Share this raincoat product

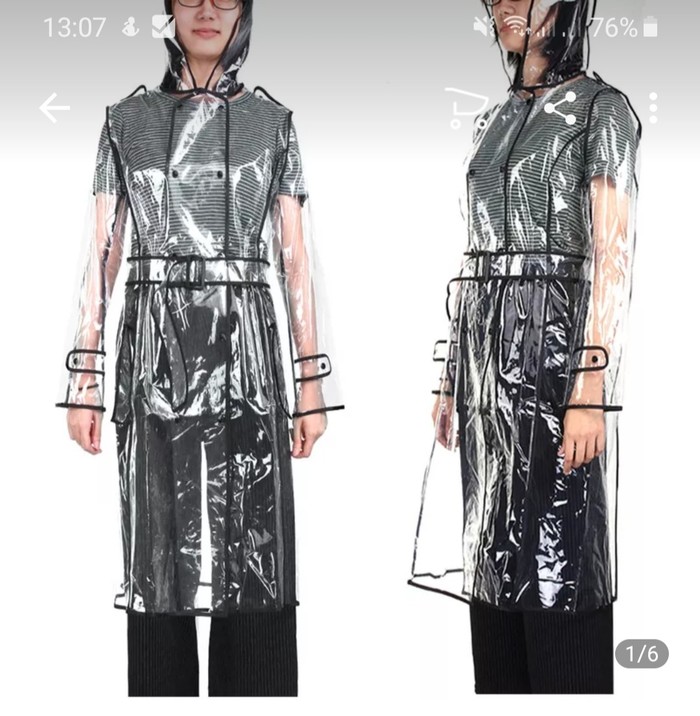click(x=560, y=108)
